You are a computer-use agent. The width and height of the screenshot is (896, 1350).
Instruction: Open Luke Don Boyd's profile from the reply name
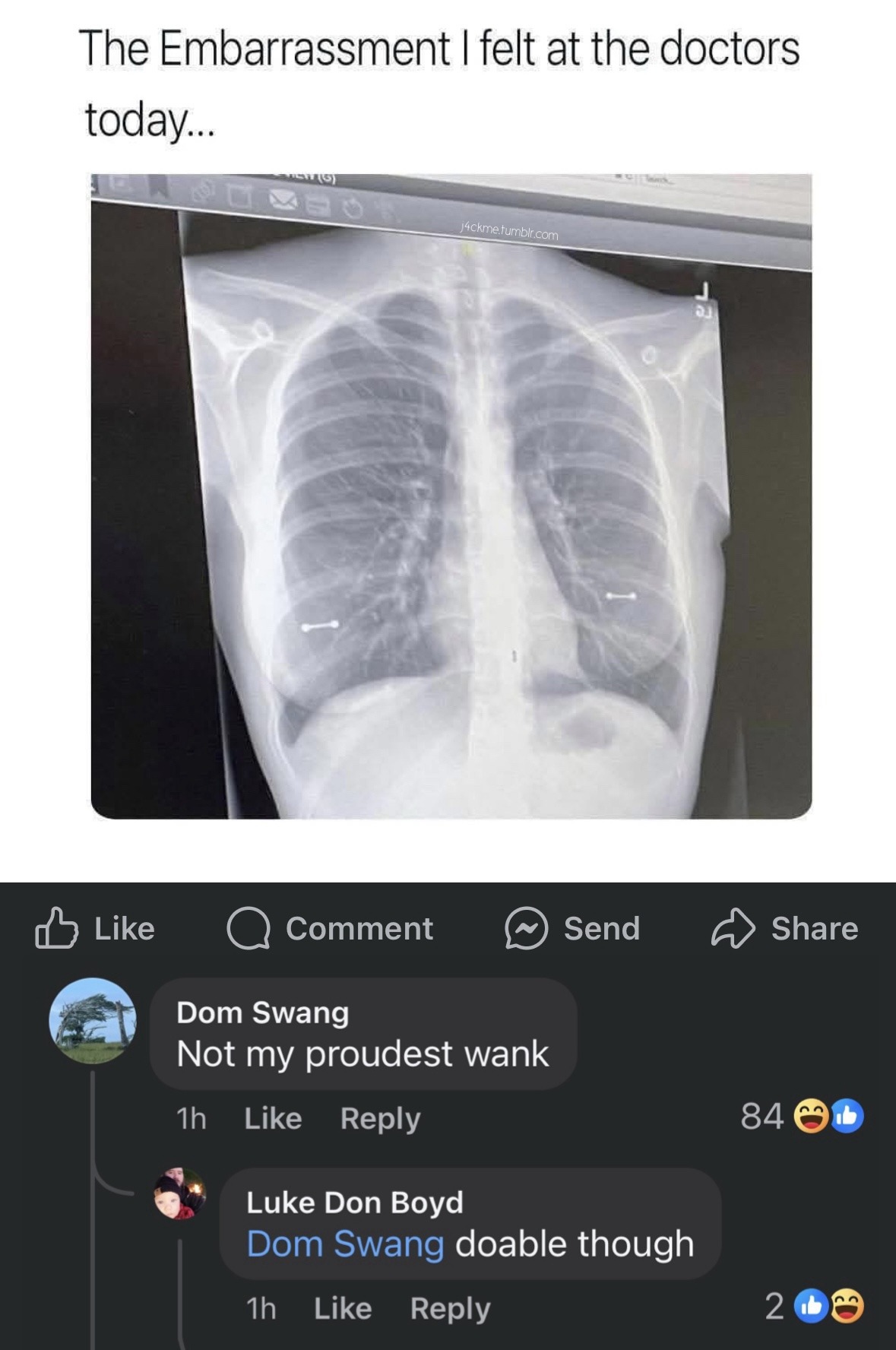click(354, 1203)
